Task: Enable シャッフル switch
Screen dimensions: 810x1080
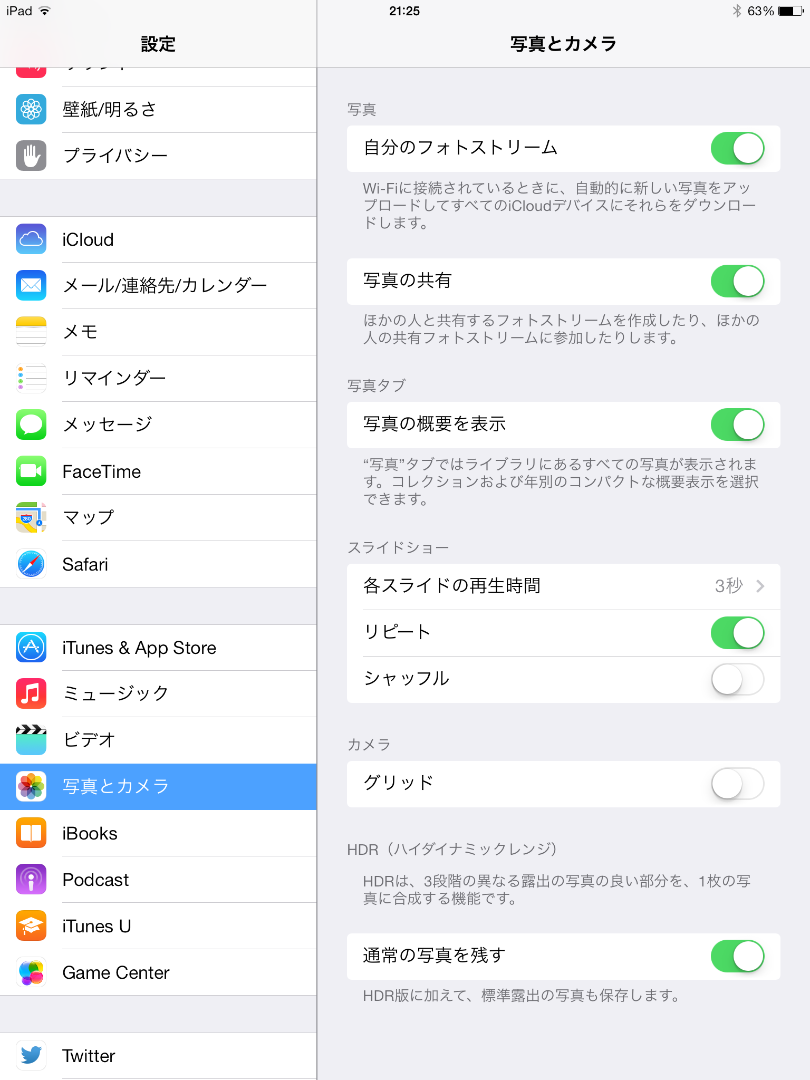Action: (737, 679)
